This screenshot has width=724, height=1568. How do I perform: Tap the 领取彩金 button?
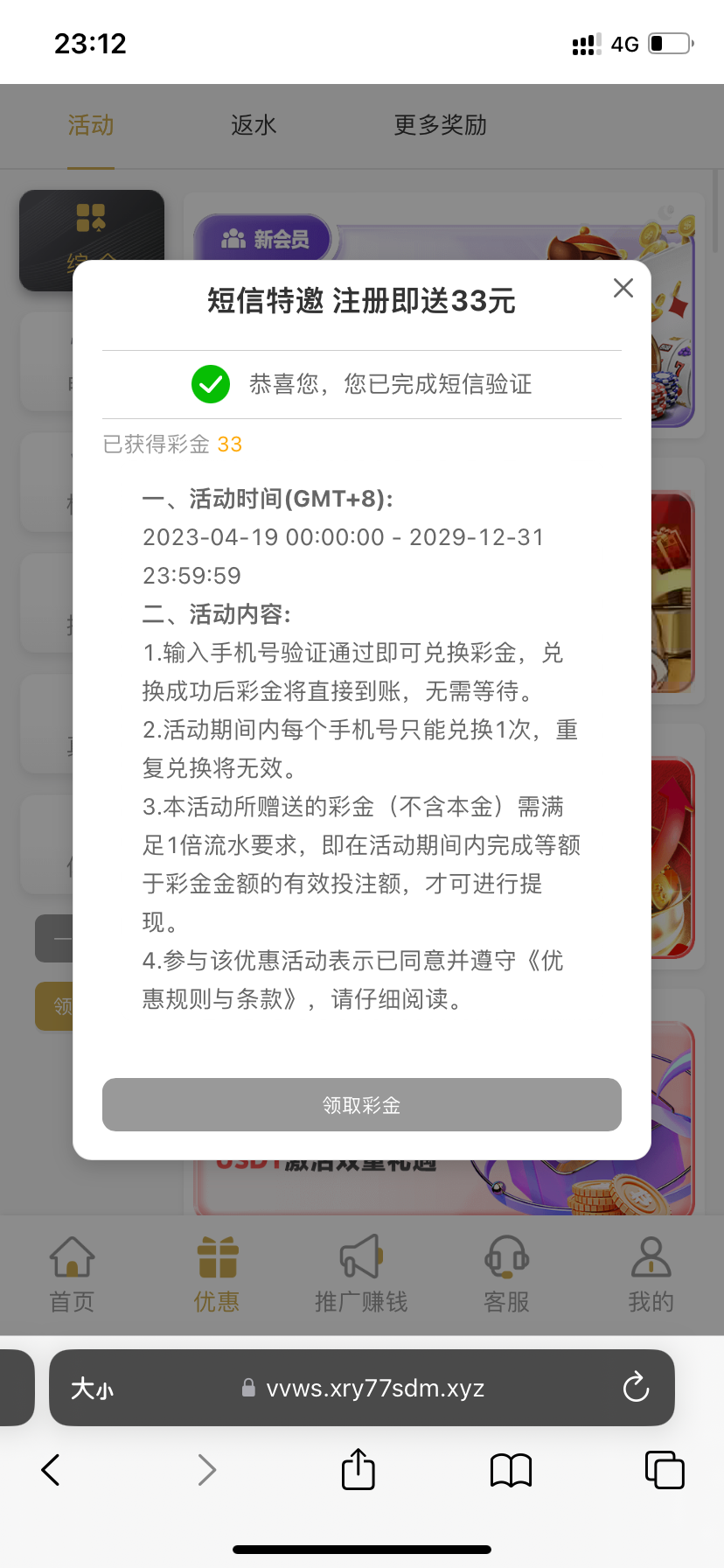[x=361, y=1105]
